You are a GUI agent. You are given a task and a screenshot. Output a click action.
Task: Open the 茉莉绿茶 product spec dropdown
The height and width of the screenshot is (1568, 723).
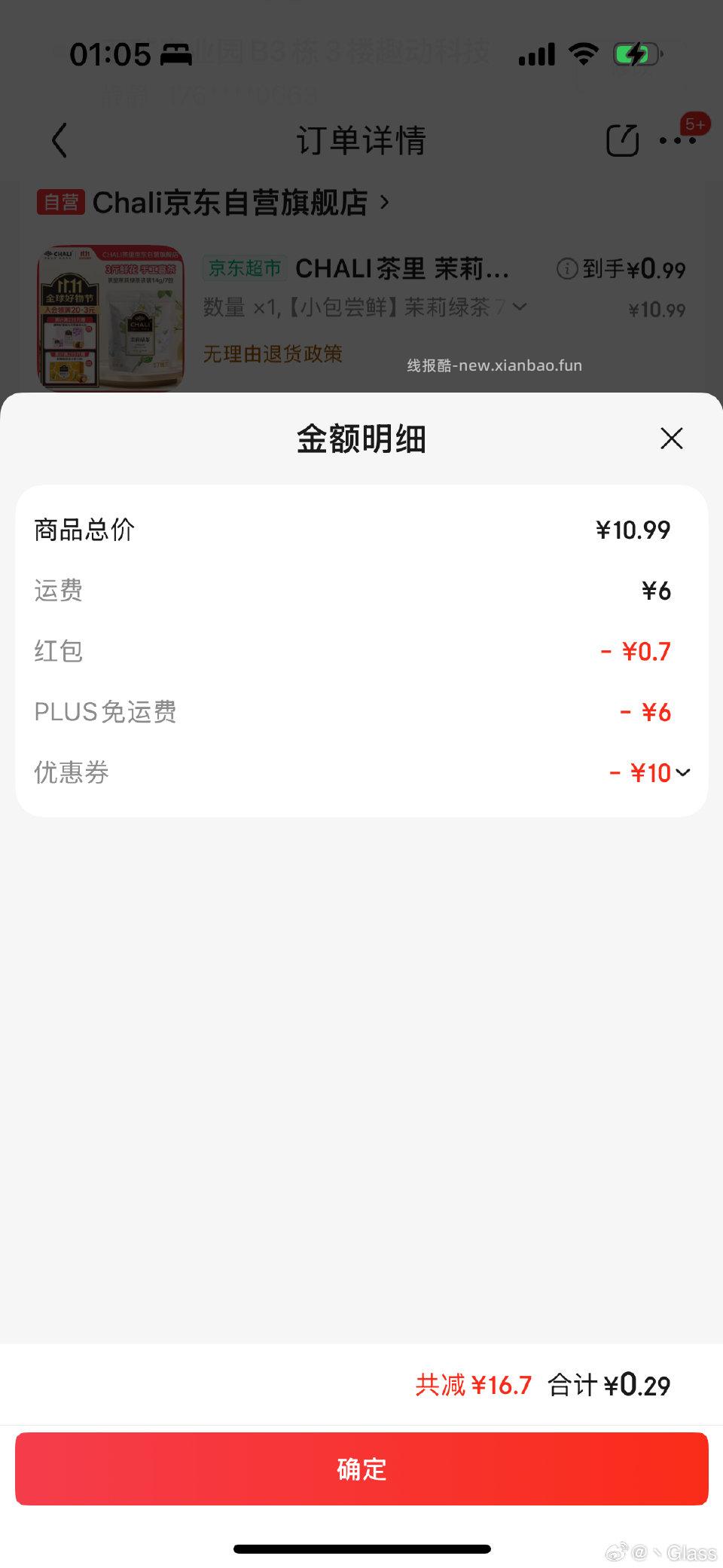pos(520,307)
